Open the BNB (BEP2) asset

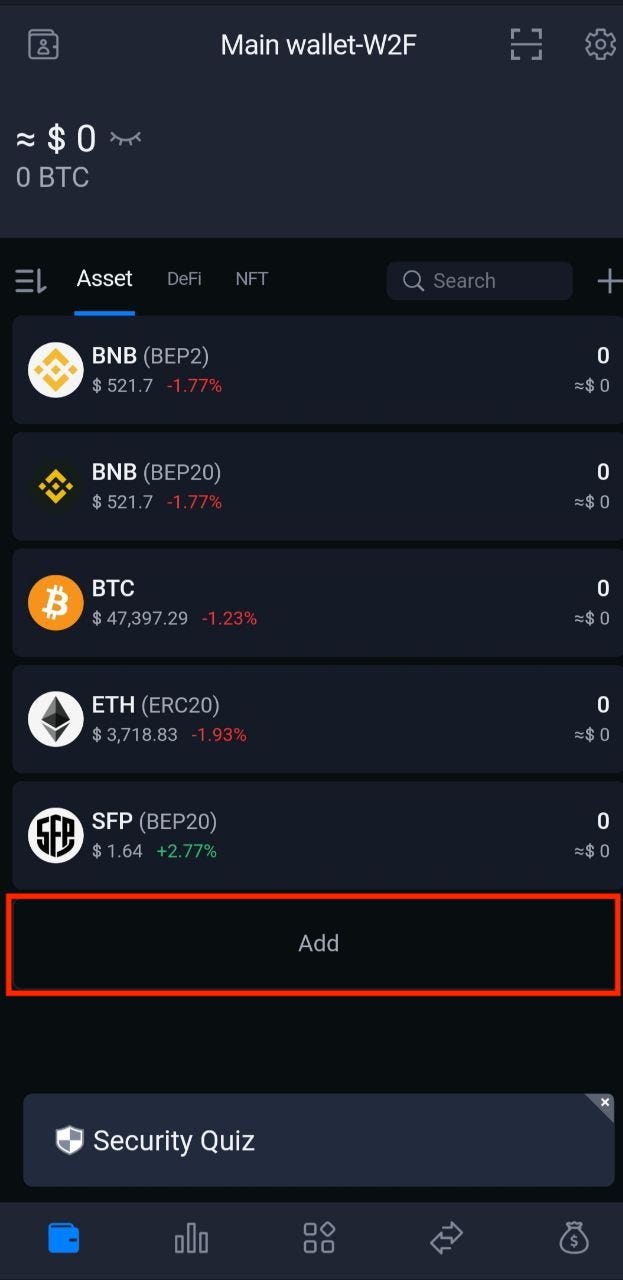click(x=318, y=370)
